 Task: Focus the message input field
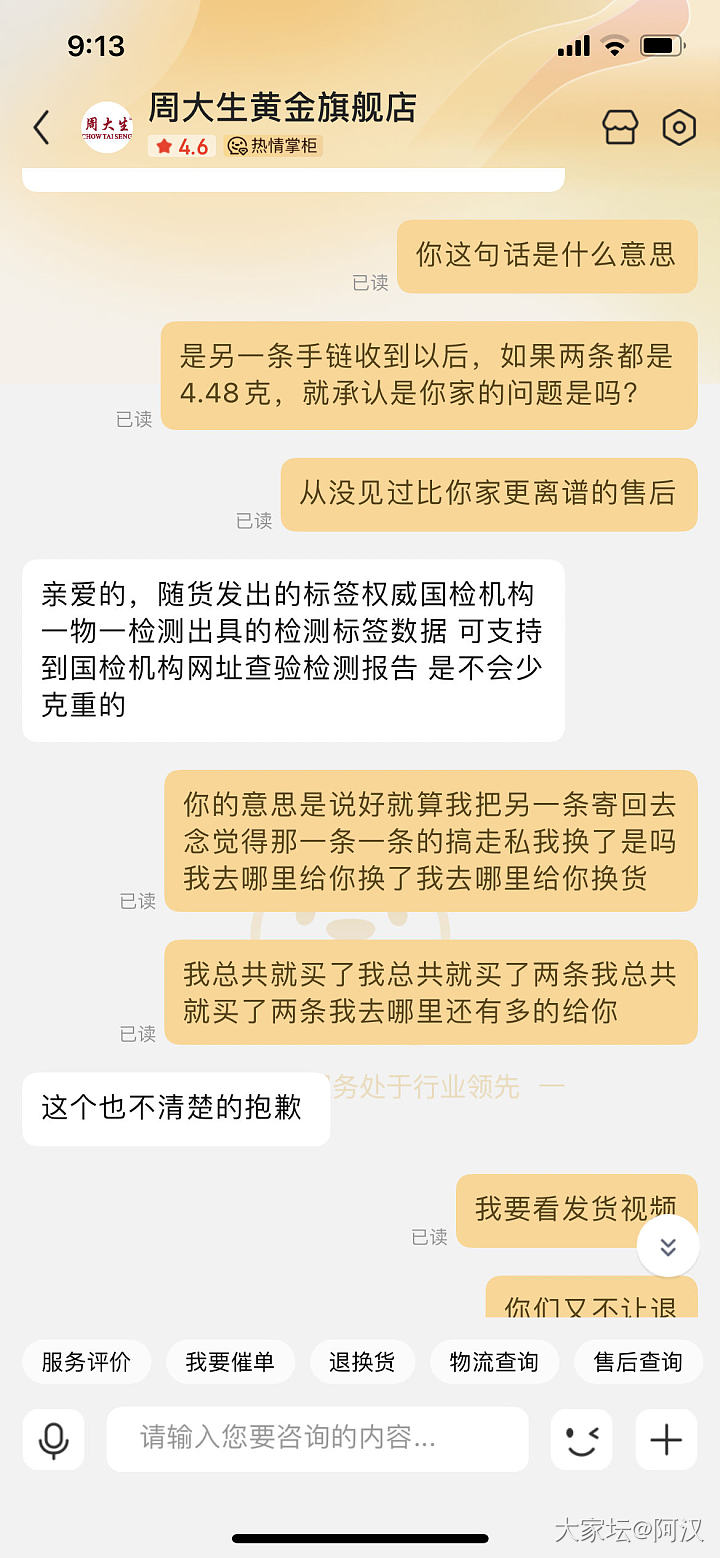coord(317,1439)
